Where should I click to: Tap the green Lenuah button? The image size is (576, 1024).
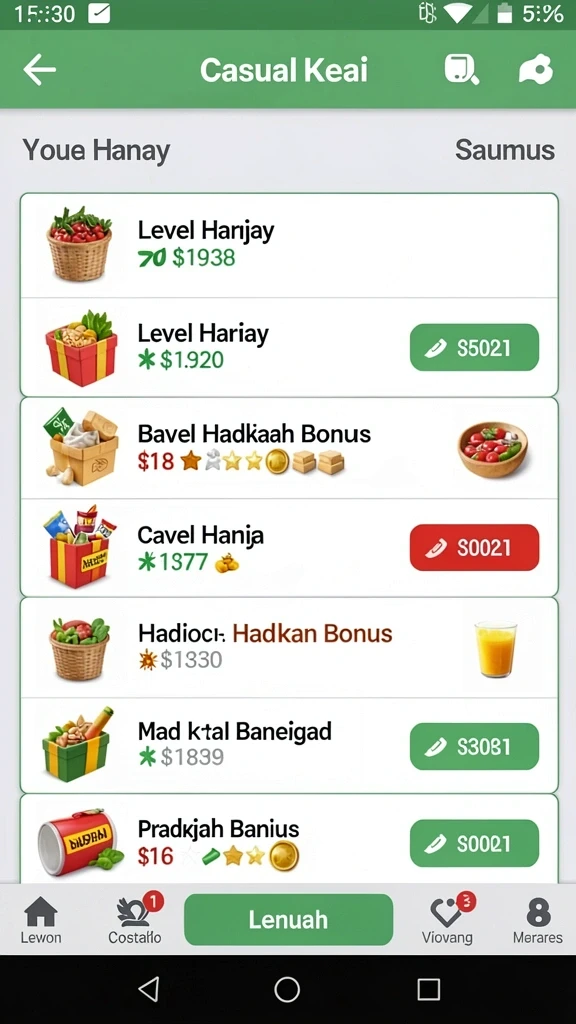tap(289, 920)
